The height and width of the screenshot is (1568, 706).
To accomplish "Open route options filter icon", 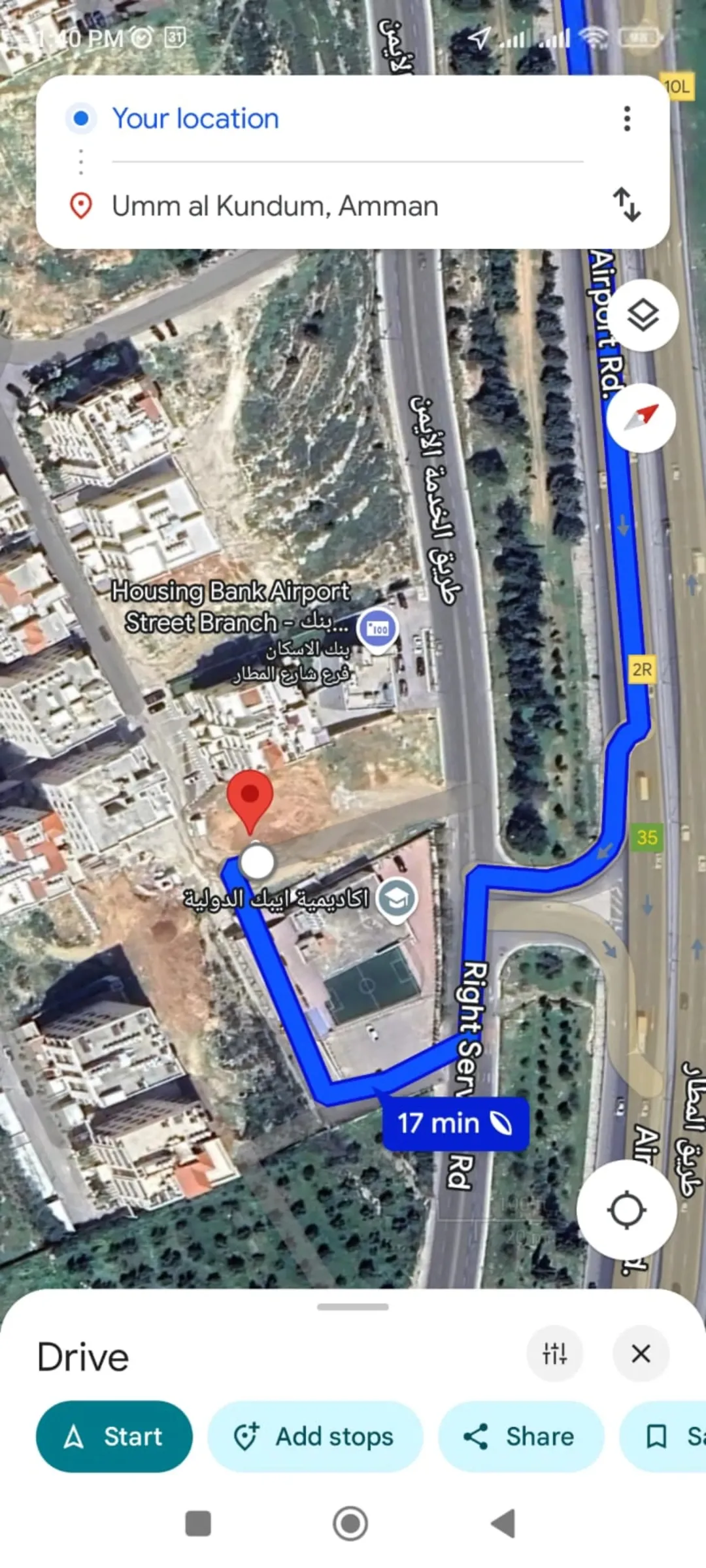I will point(554,1353).
